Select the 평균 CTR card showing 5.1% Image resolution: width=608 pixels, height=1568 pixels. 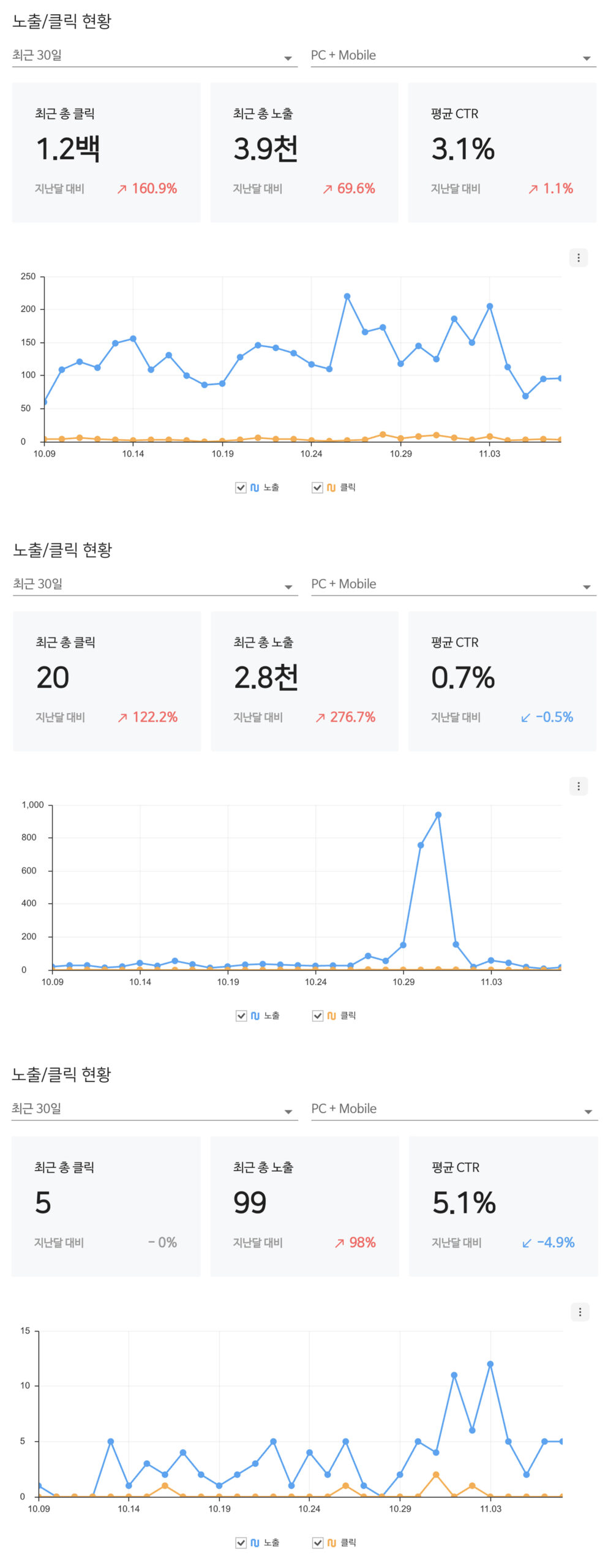pyautogui.click(x=502, y=1204)
